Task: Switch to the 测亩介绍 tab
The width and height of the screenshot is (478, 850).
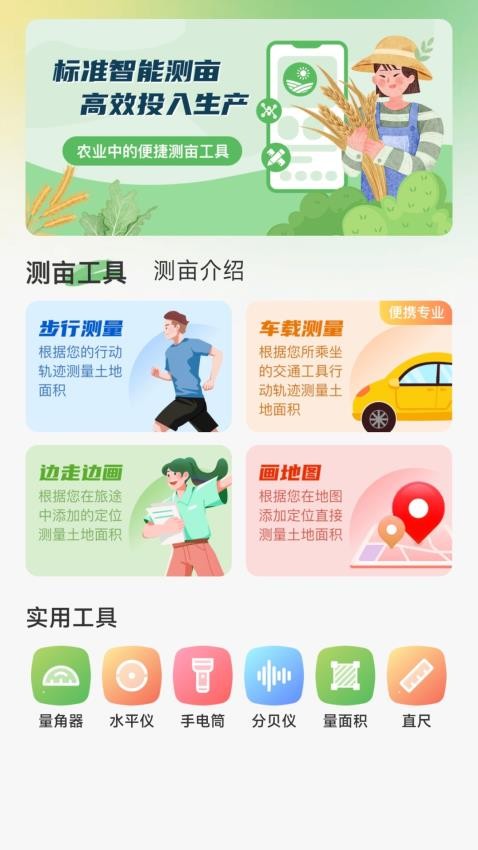Action: pos(199,271)
